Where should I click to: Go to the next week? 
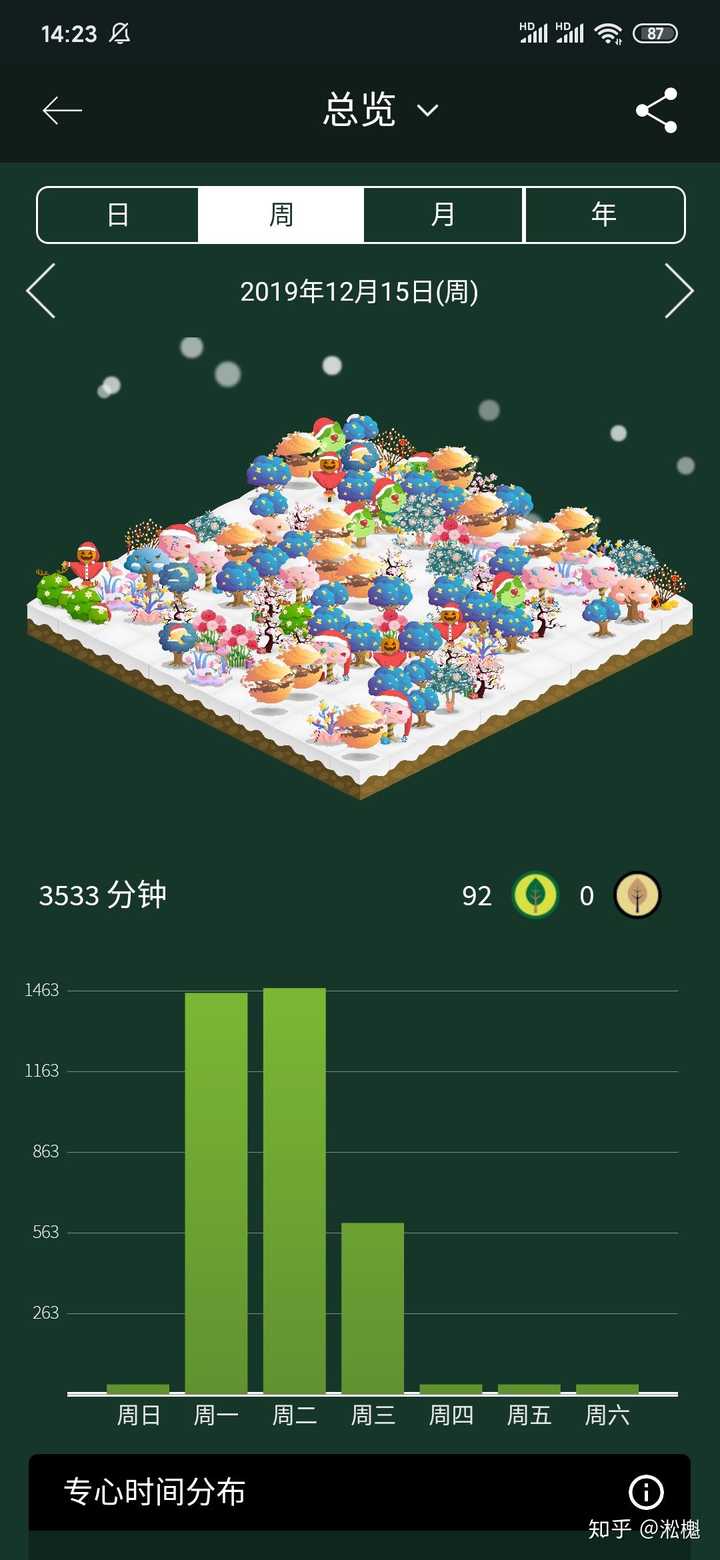(x=679, y=291)
